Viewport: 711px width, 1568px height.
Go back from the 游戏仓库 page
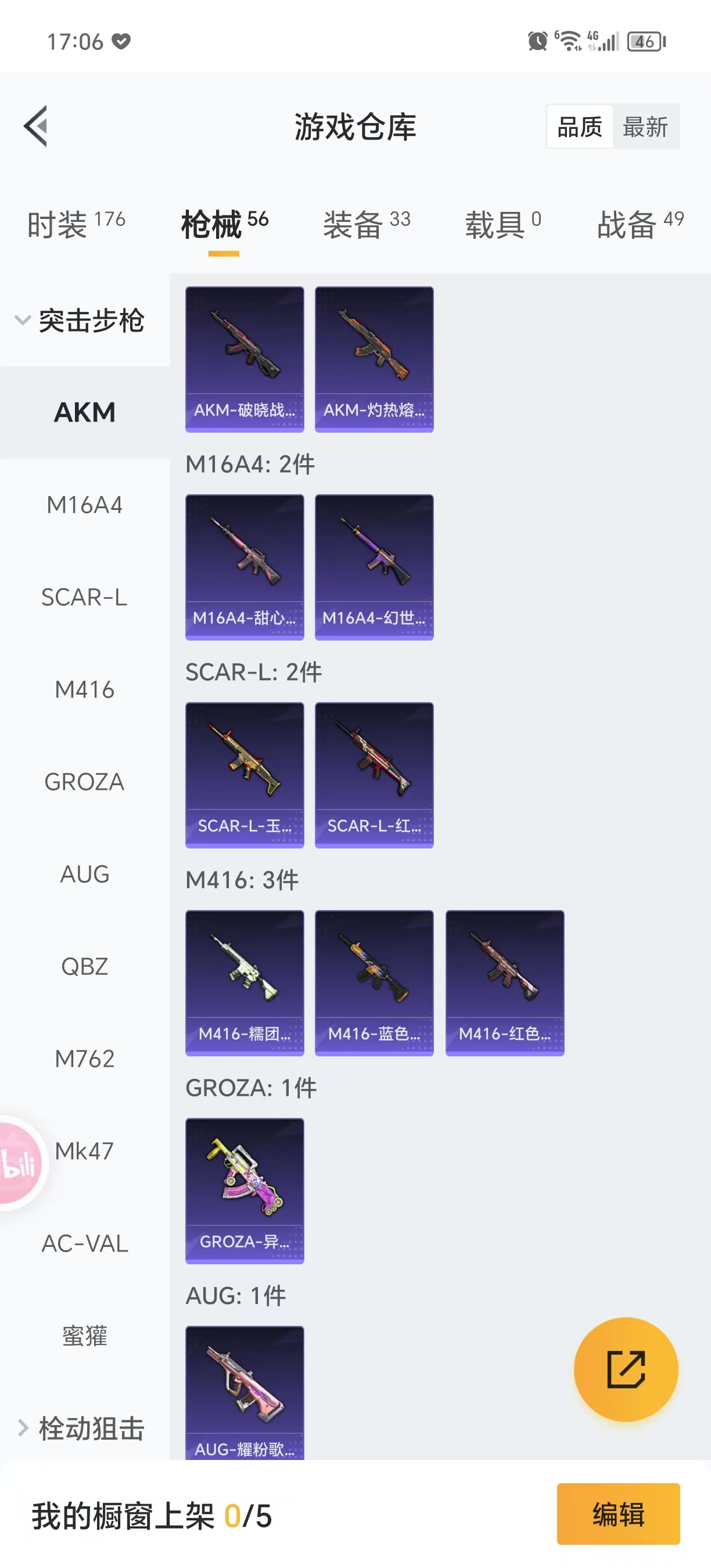coord(36,126)
